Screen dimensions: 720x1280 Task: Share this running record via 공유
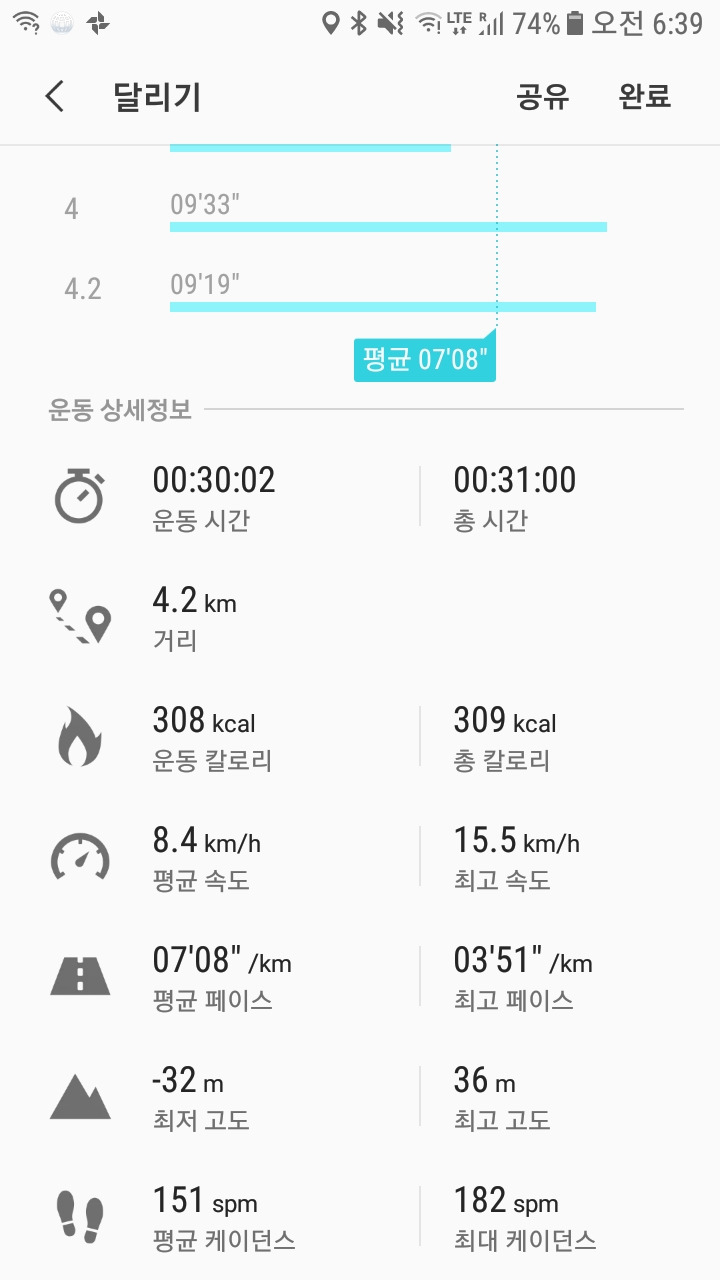click(542, 97)
